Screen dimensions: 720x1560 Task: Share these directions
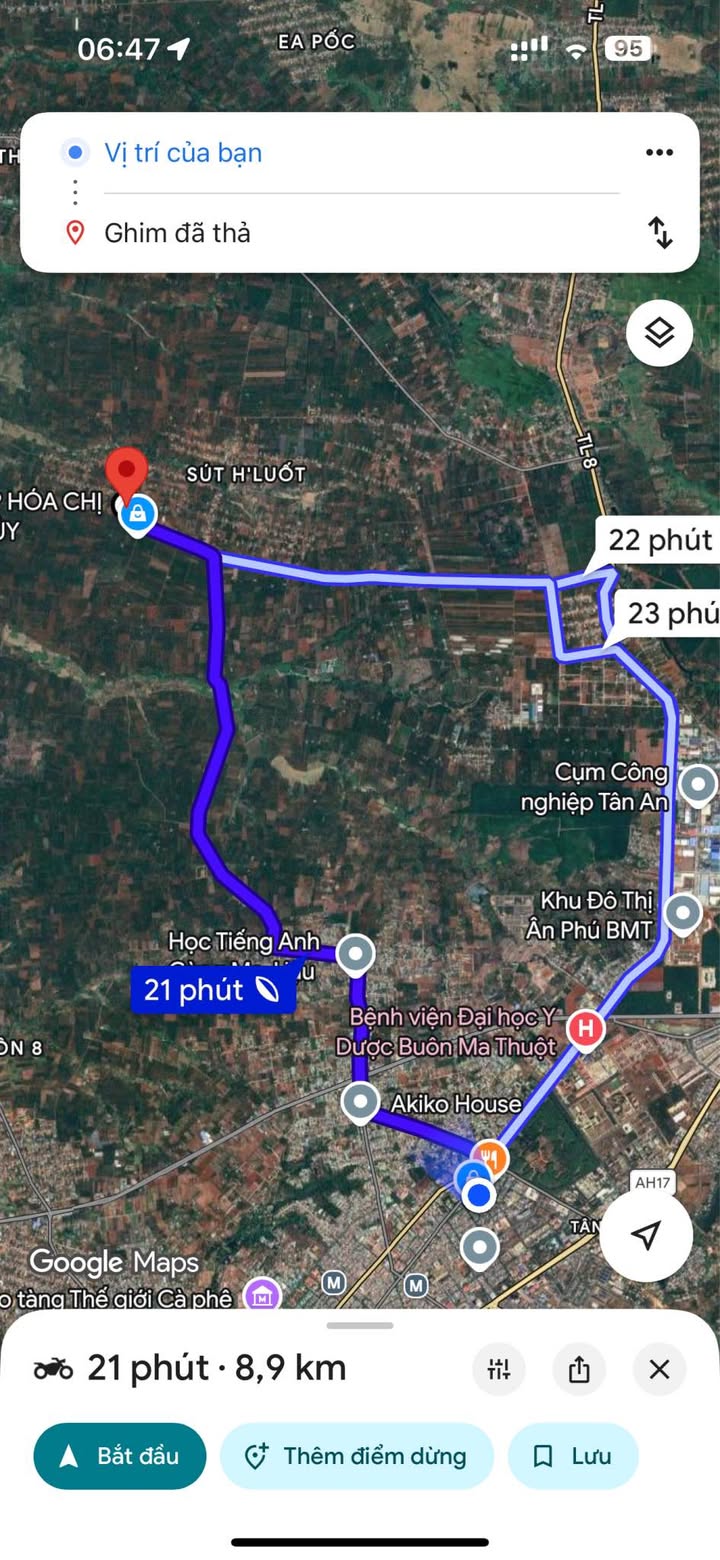579,1369
